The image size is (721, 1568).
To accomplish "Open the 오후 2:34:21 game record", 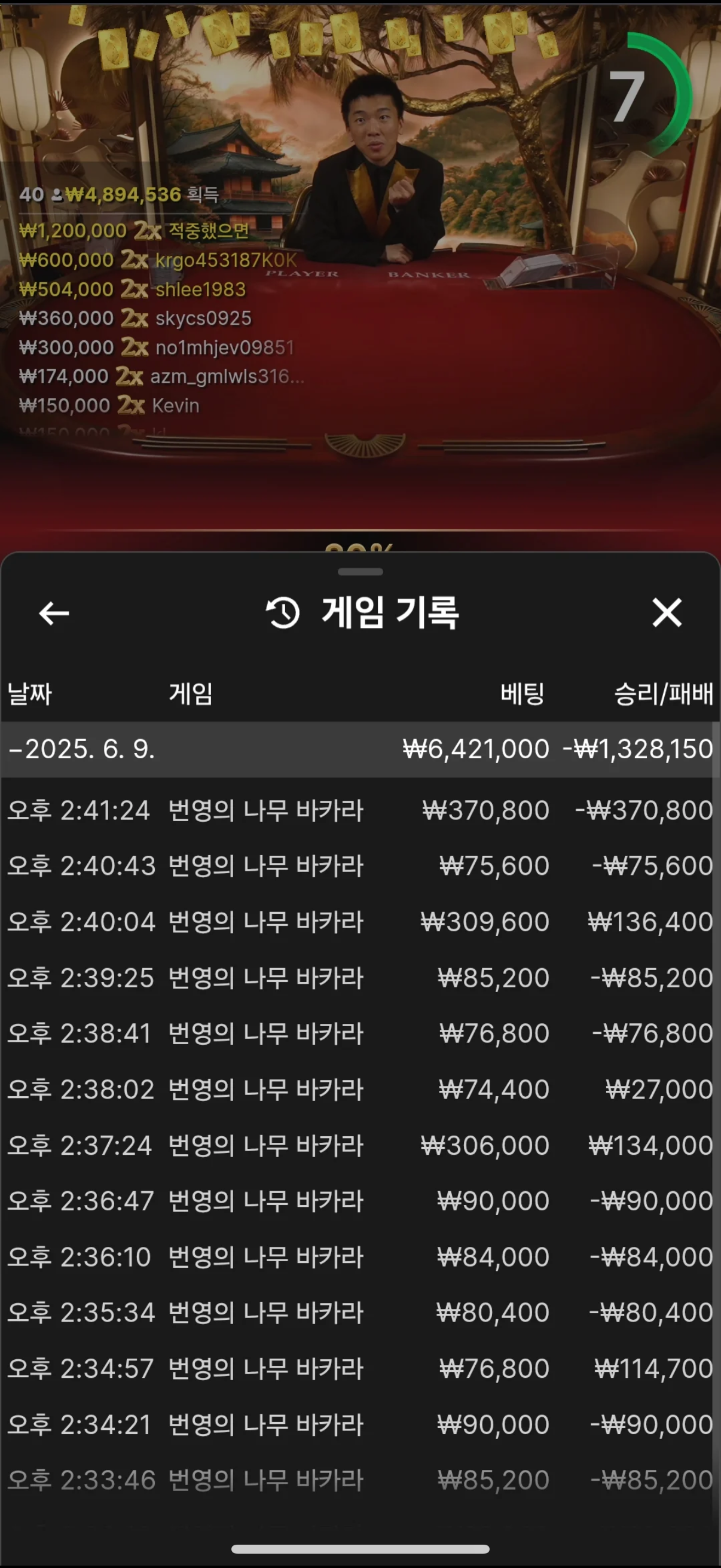I will 360,1425.
